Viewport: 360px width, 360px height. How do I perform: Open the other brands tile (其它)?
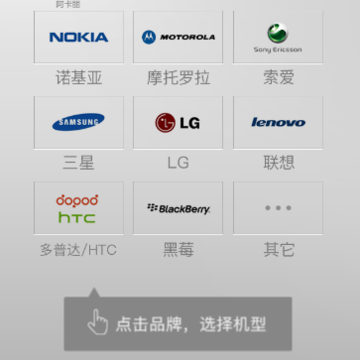pyautogui.click(x=278, y=208)
